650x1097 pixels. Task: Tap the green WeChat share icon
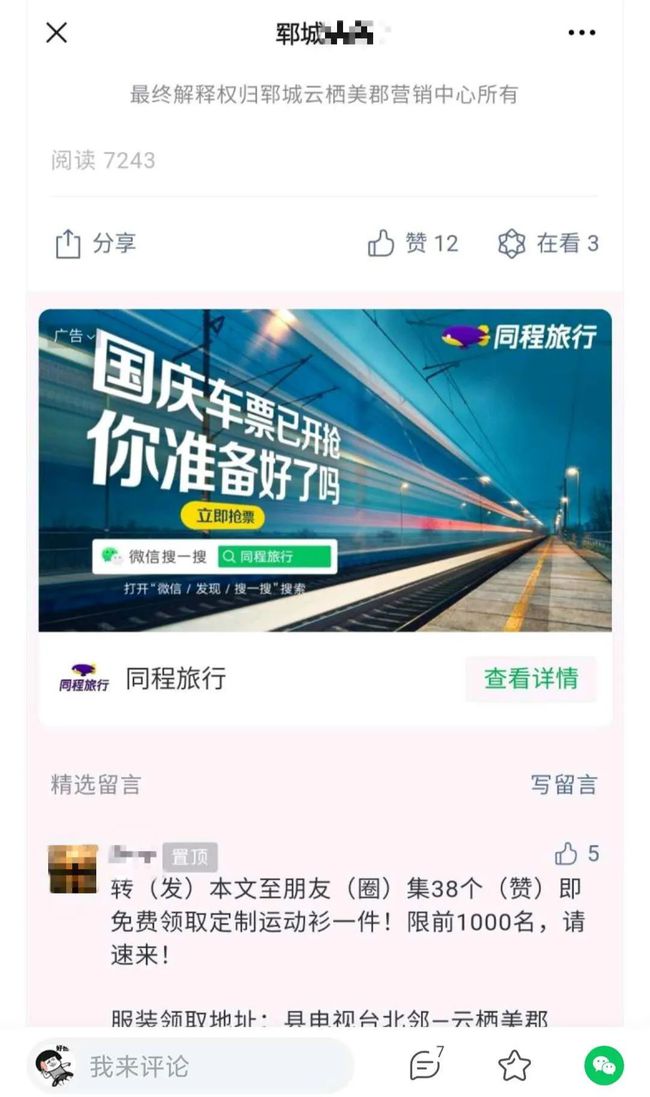point(604,1066)
